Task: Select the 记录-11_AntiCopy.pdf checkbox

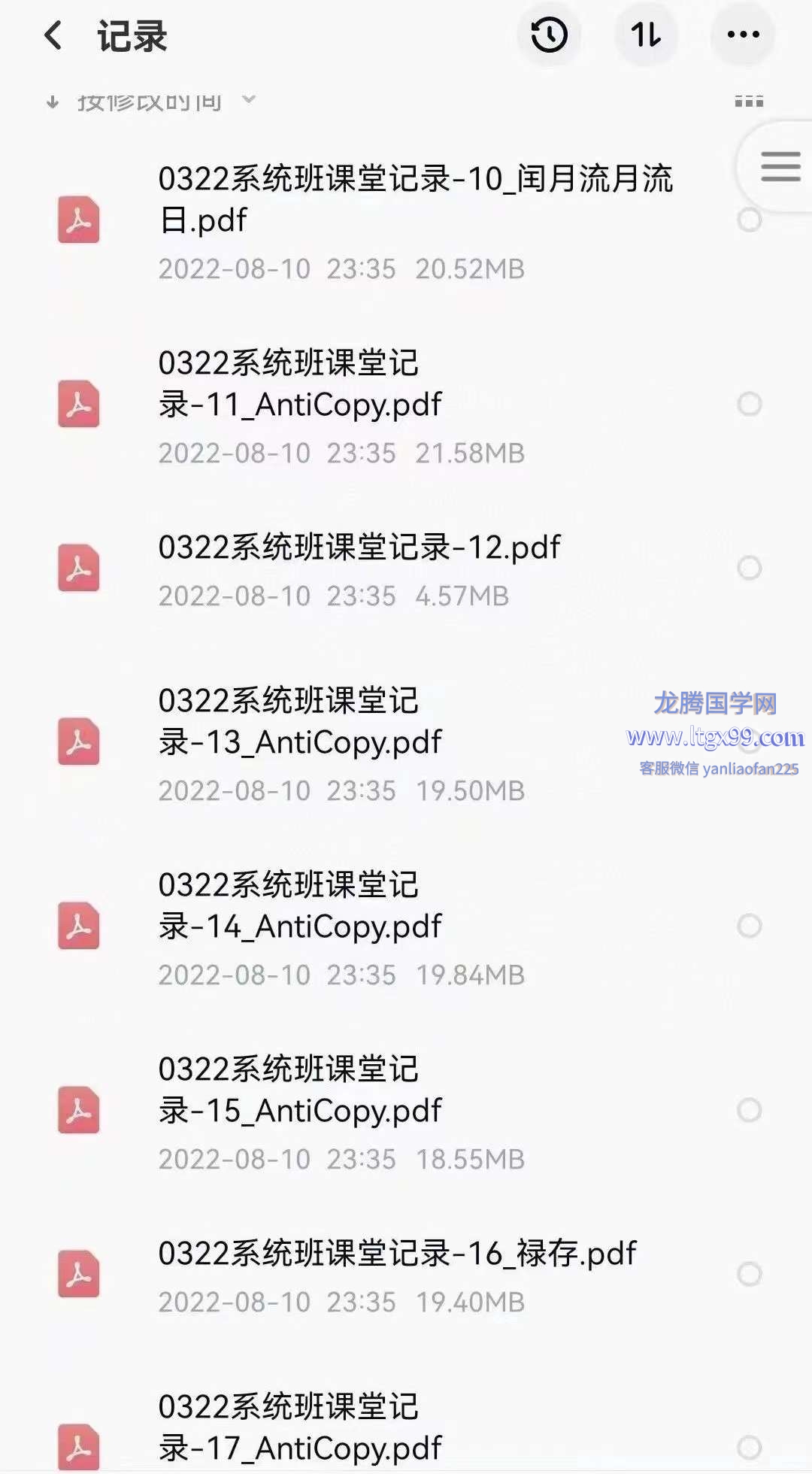Action: coord(750,405)
